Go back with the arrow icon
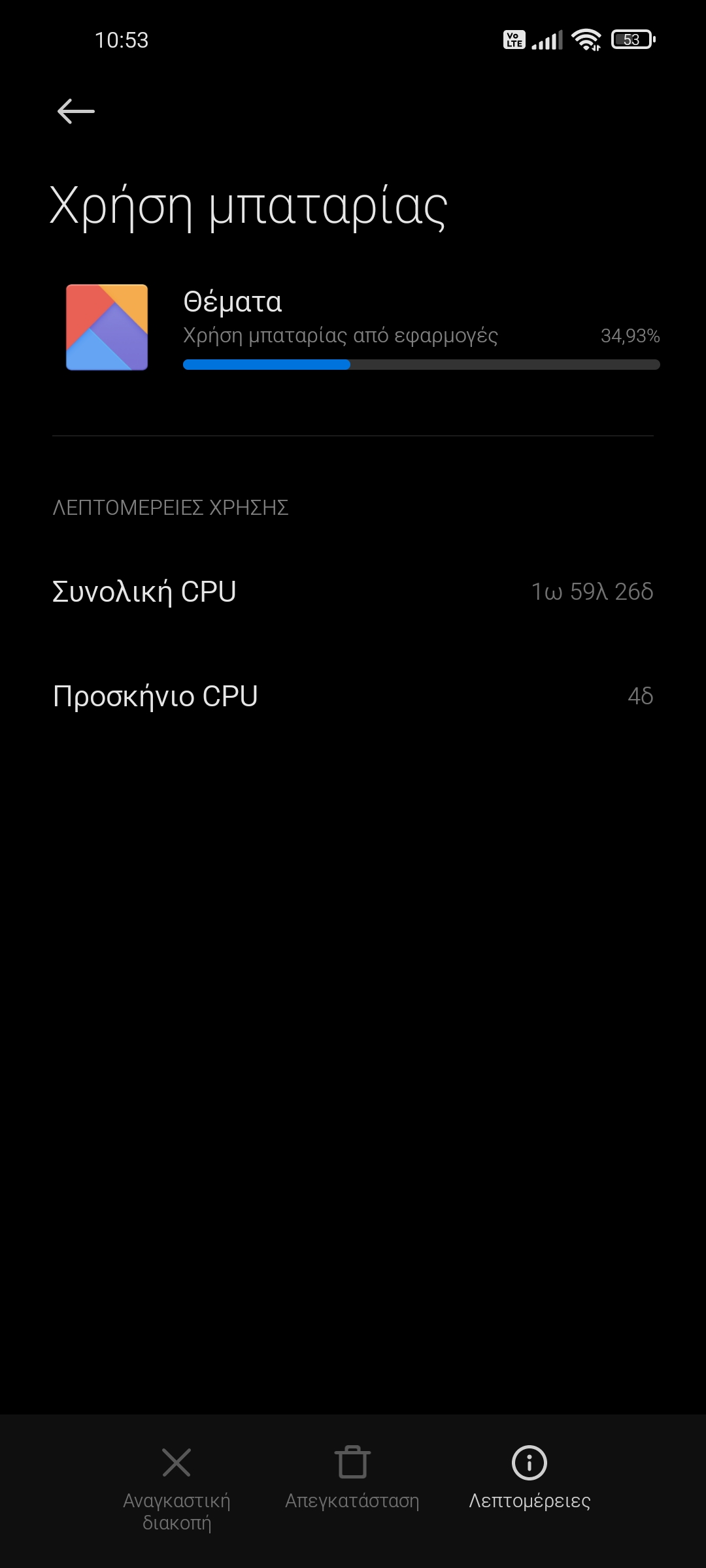 tap(76, 111)
